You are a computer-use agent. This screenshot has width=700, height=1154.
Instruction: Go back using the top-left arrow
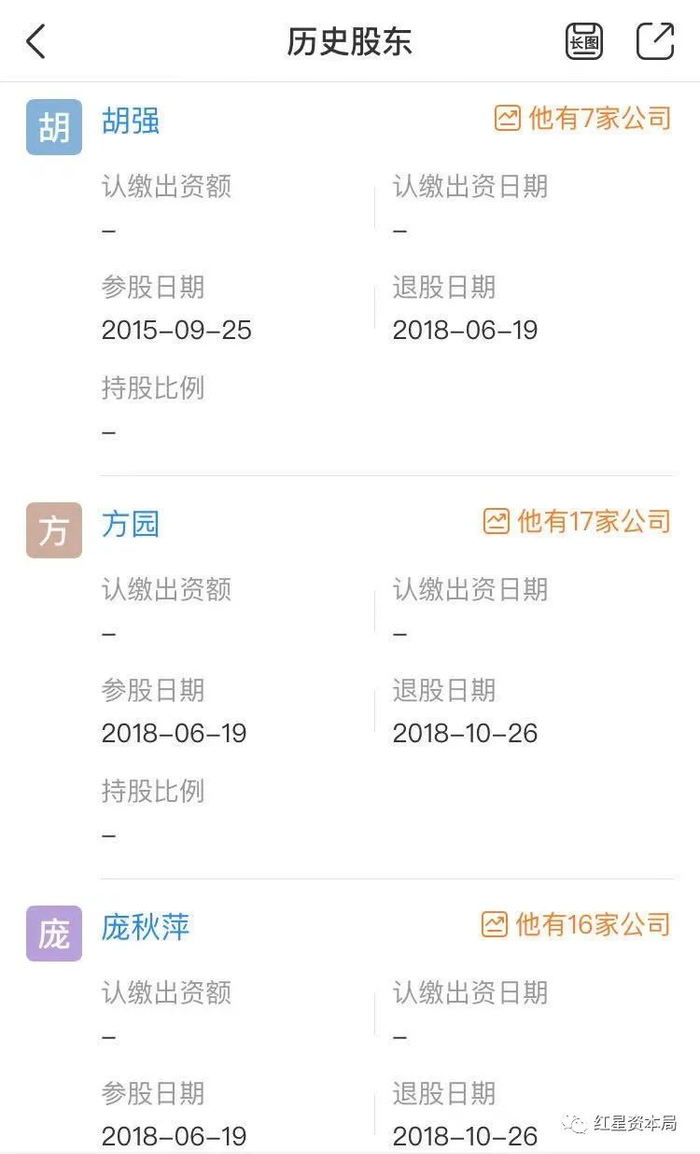coord(35,41)
